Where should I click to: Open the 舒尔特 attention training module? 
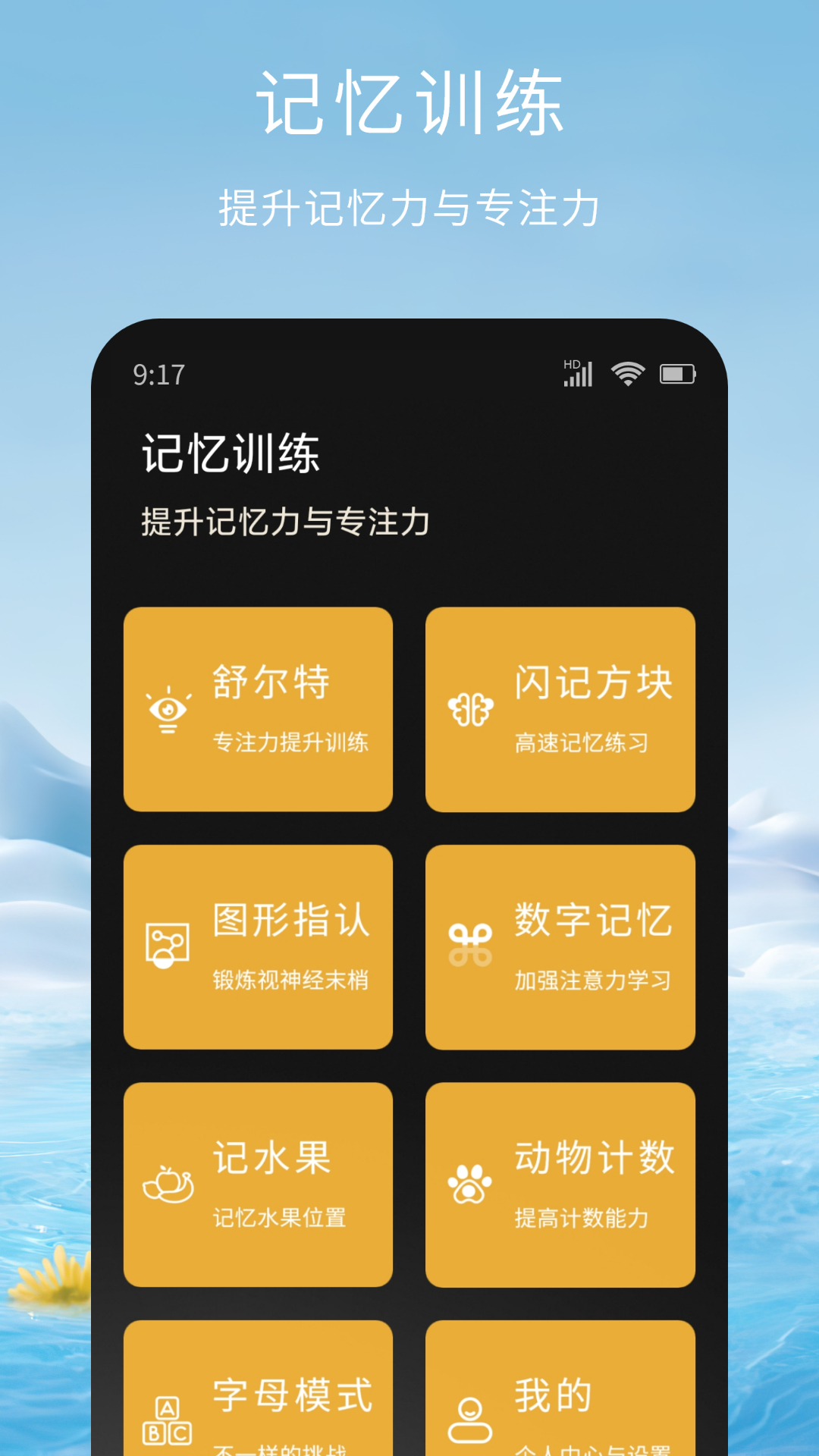click(x=258, y=711)
